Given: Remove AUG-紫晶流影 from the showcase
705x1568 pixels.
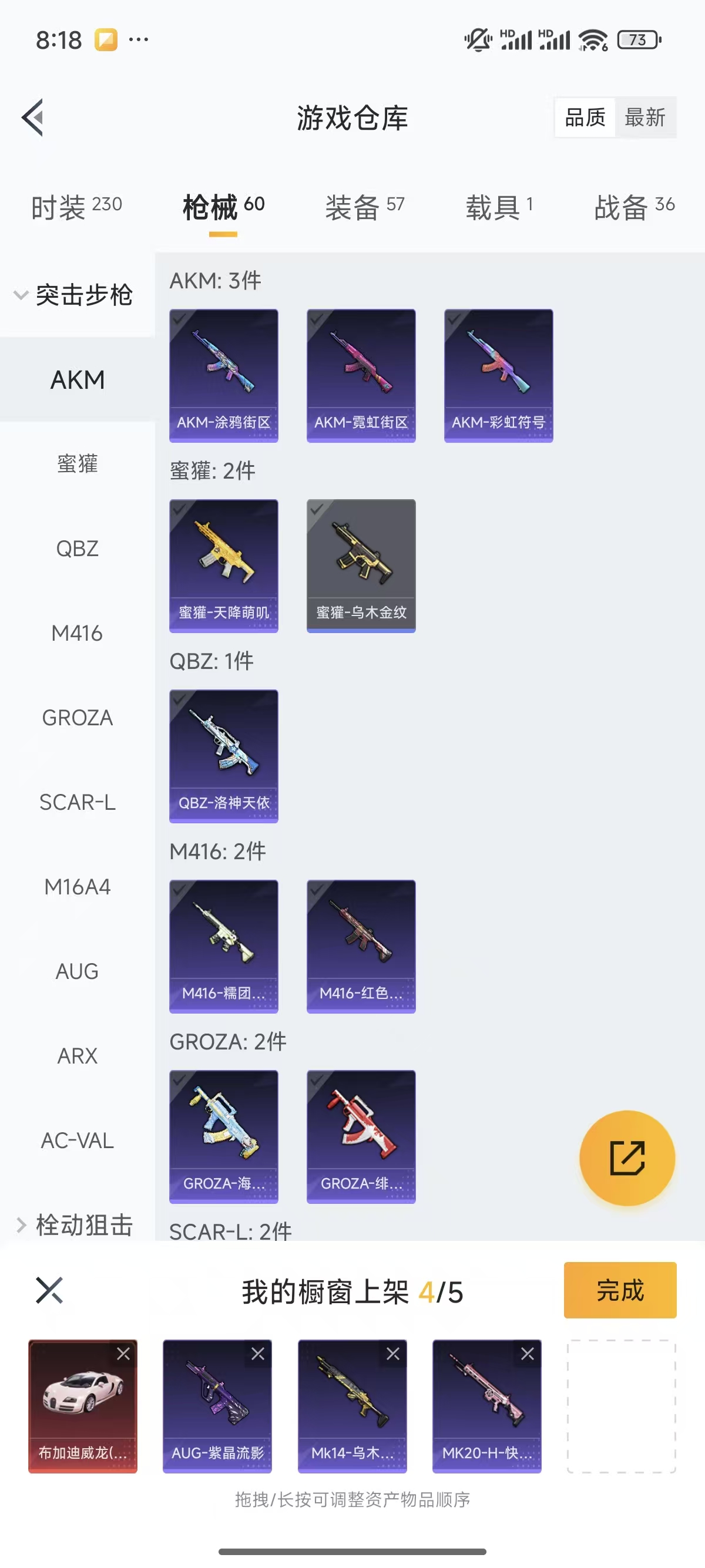Looking at the screenshot, I should (258, 1354).
